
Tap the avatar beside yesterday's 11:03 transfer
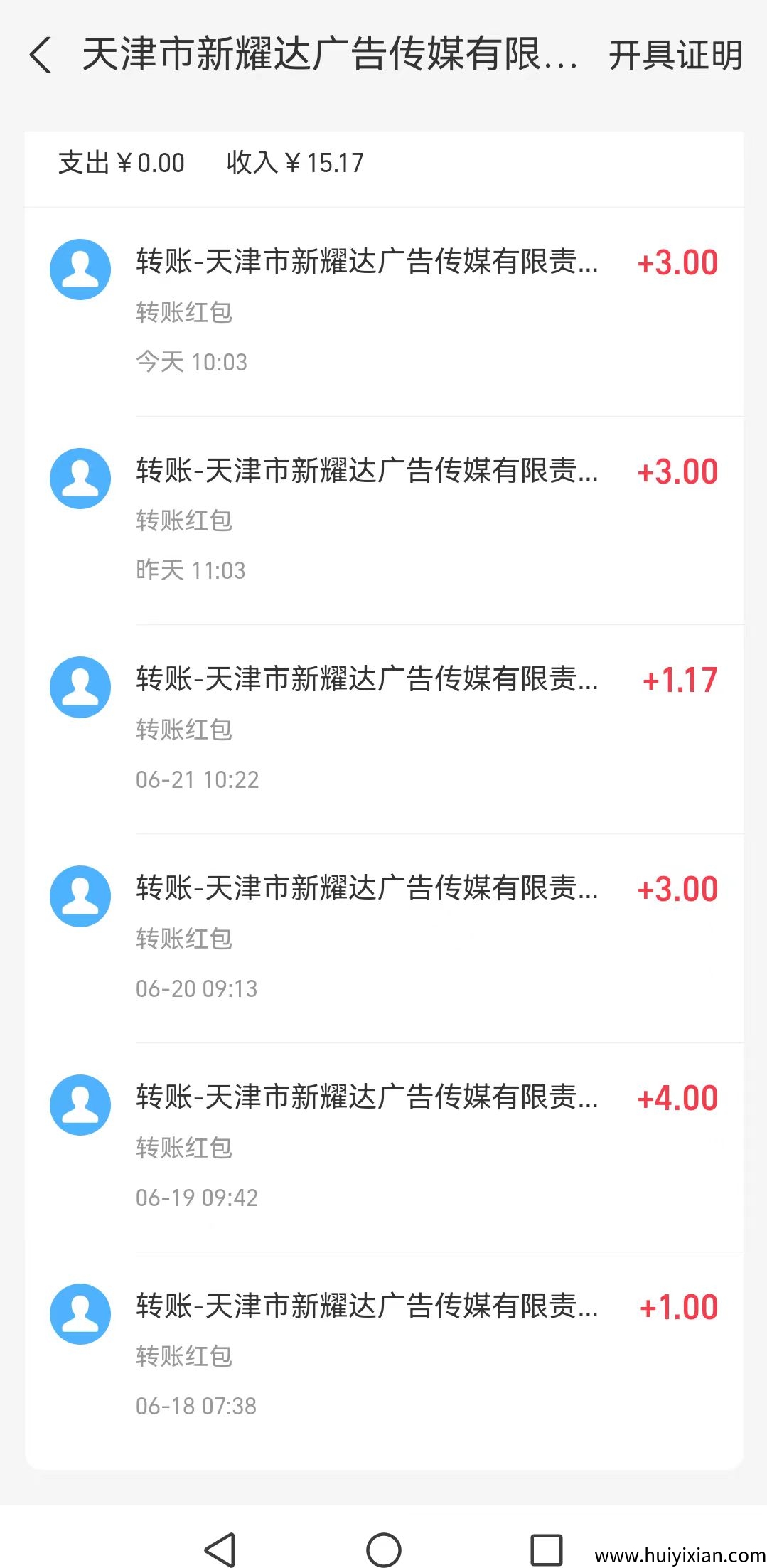click(80, 478)
